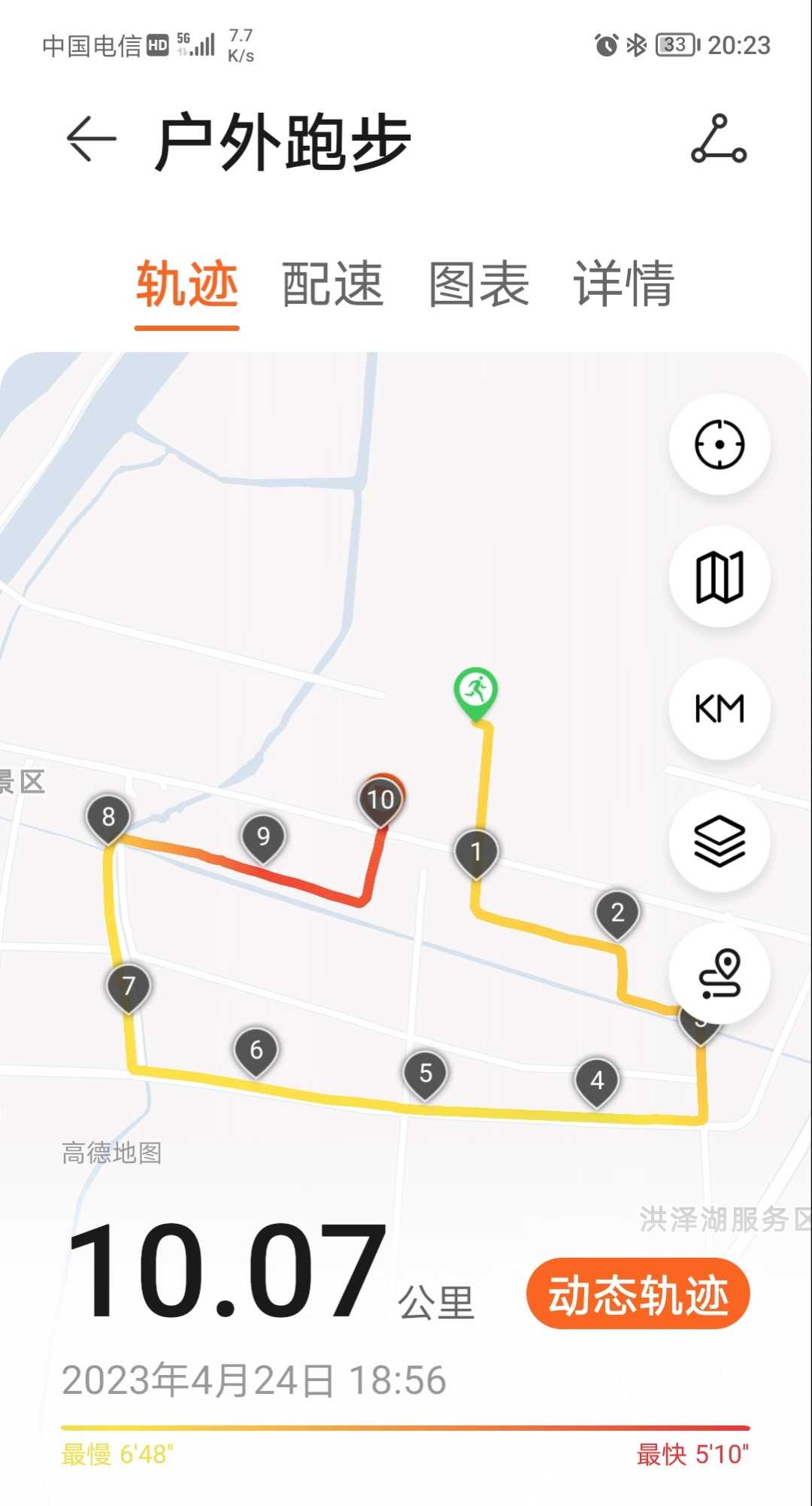Image resolution: width=812 pixels, height=1506 pixels.
Task: Tap the route pin button
Action: [x=720, y=973]
